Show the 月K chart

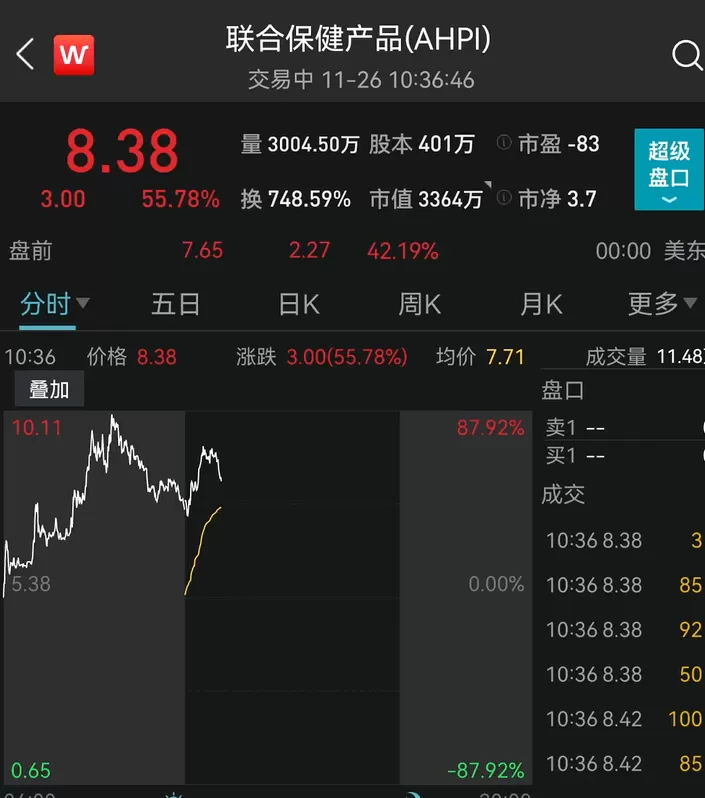click(x=541, y=304)
